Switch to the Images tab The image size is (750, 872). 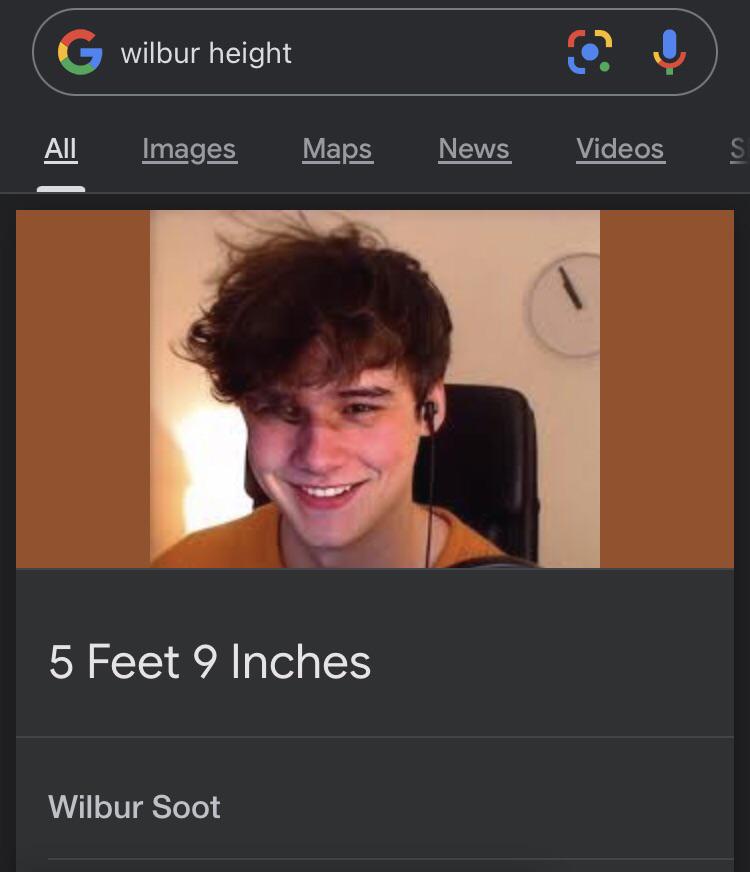click(189, 149)
